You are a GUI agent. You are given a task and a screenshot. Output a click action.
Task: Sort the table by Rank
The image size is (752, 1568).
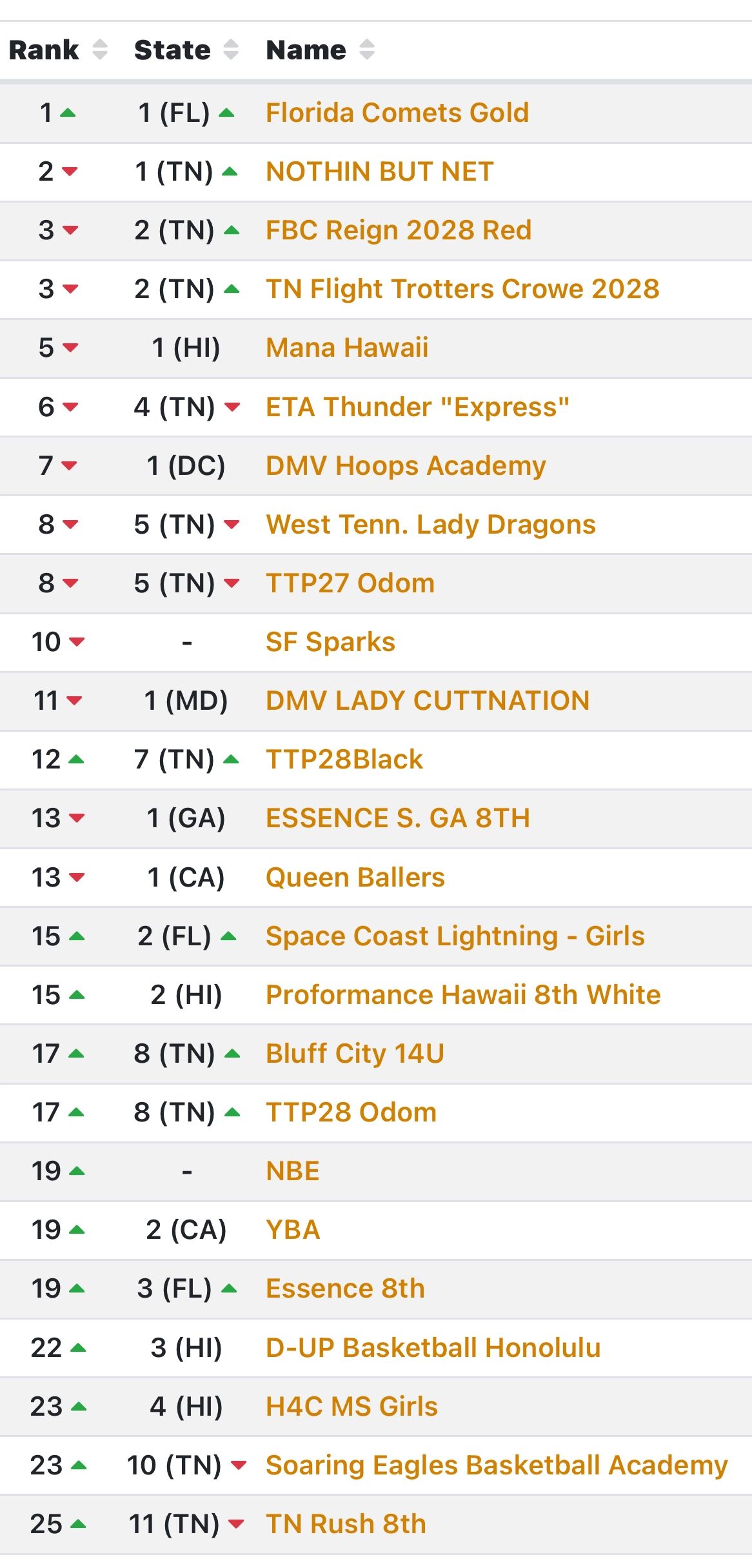(x=57, y=50)
